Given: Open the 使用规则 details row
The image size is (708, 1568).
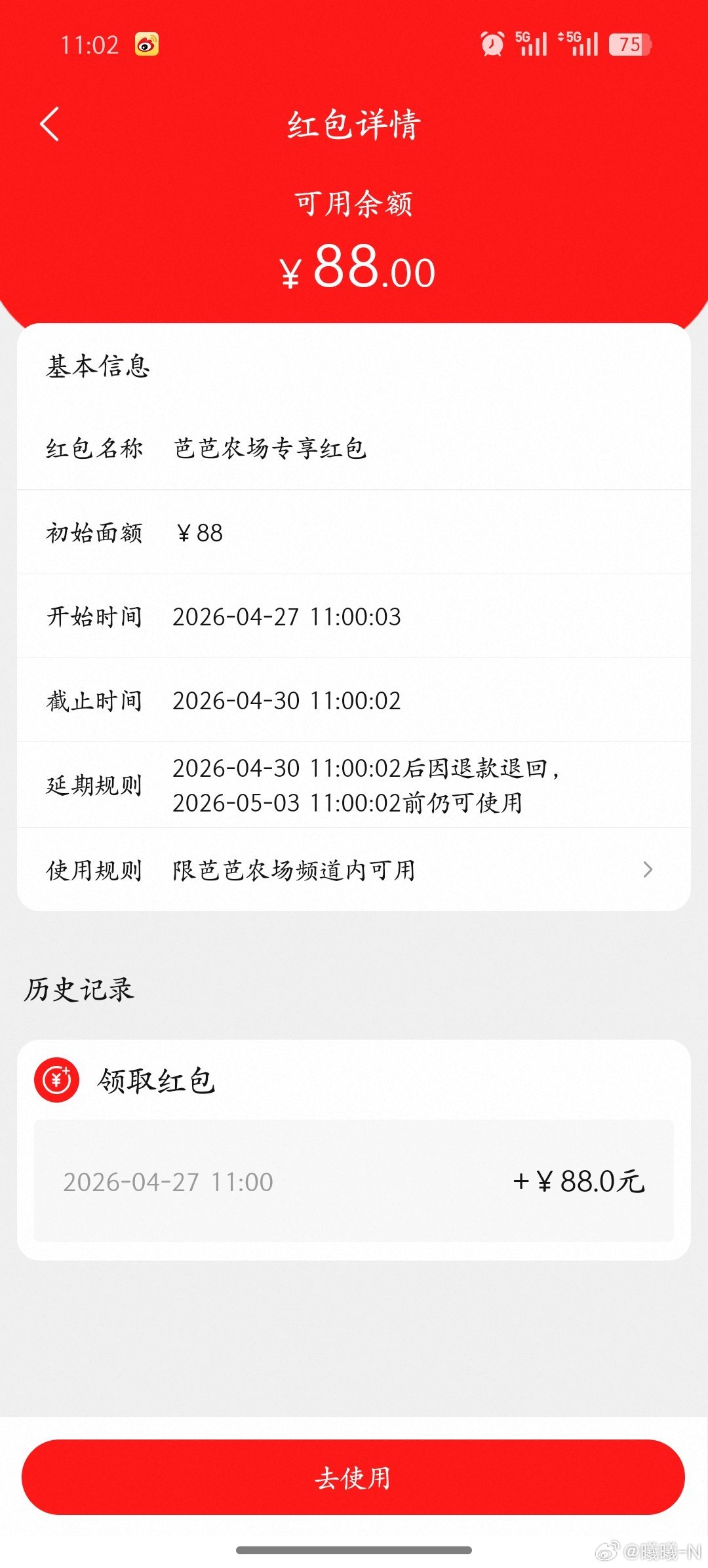Looking at the screenshot, I should coord(354,870).
